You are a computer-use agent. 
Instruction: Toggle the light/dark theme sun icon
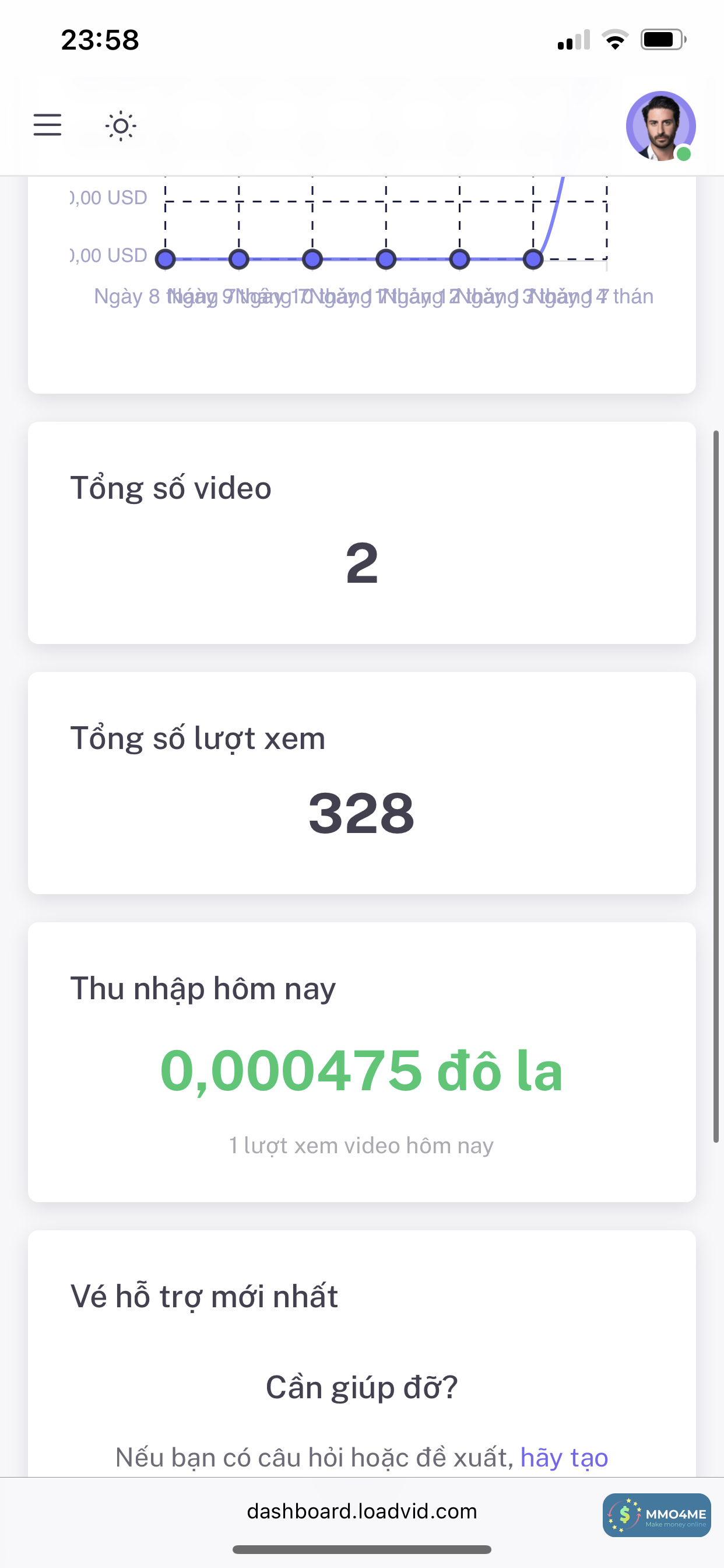point(121,126)
